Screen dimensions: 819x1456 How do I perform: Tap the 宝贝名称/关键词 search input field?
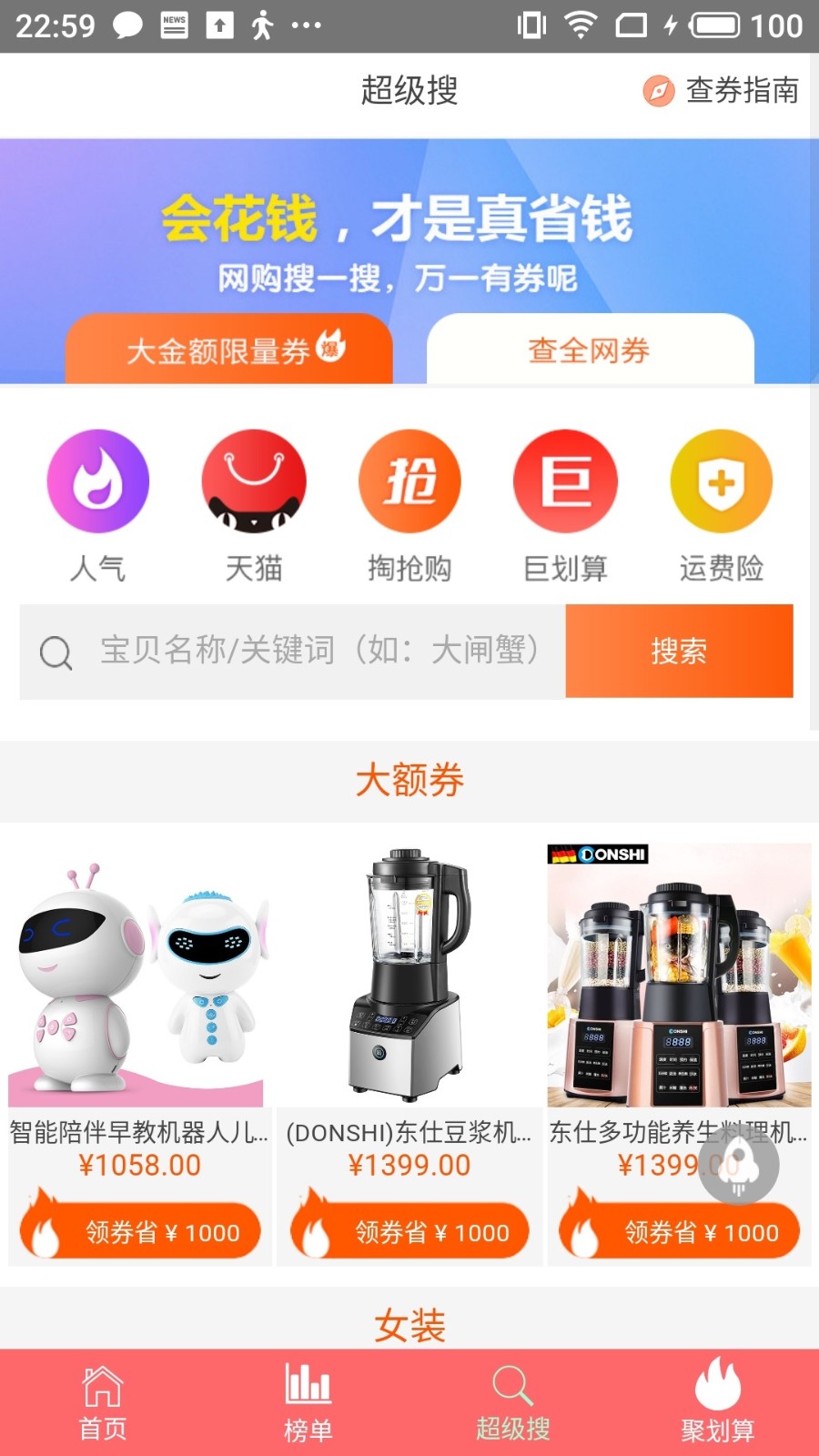[x=318, y=652]
